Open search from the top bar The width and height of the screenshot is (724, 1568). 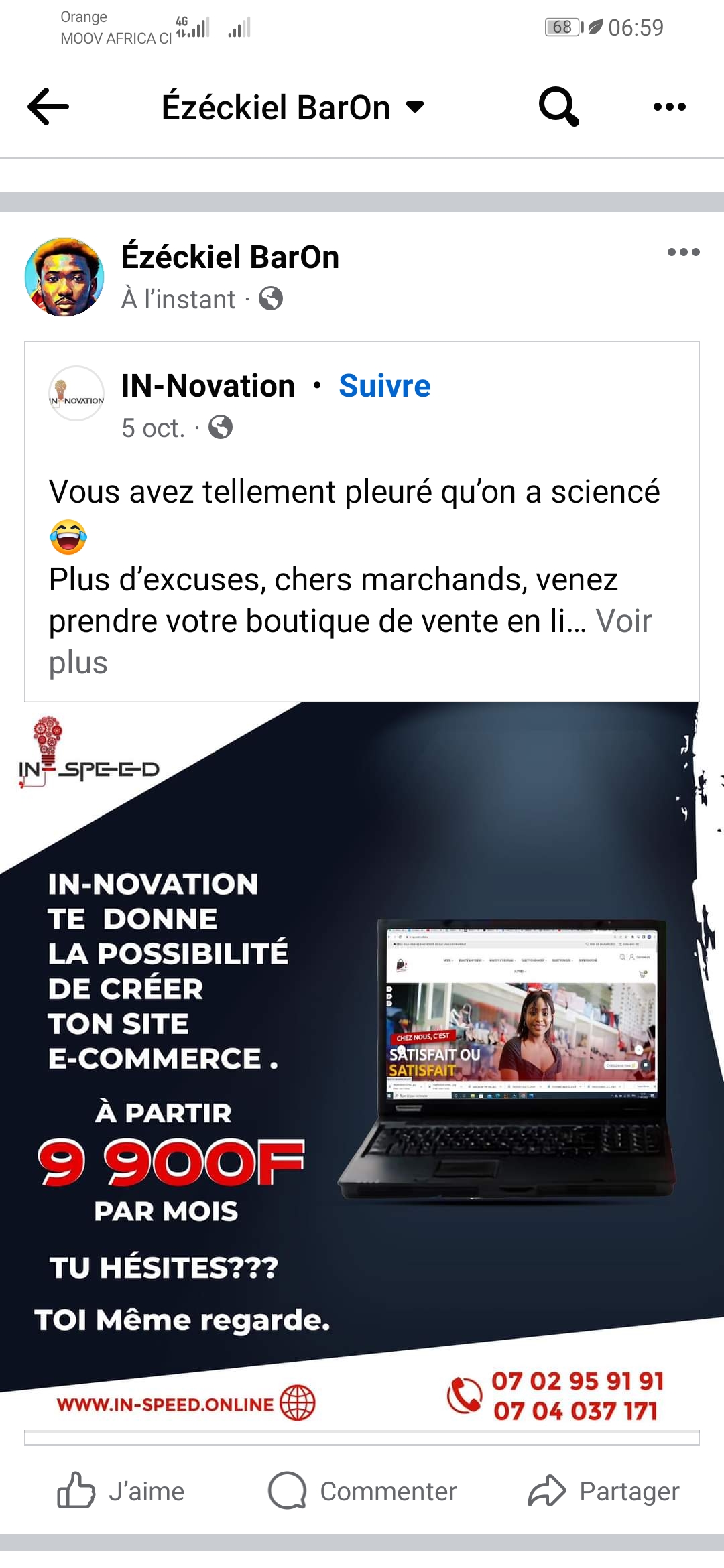pos(558,107)
